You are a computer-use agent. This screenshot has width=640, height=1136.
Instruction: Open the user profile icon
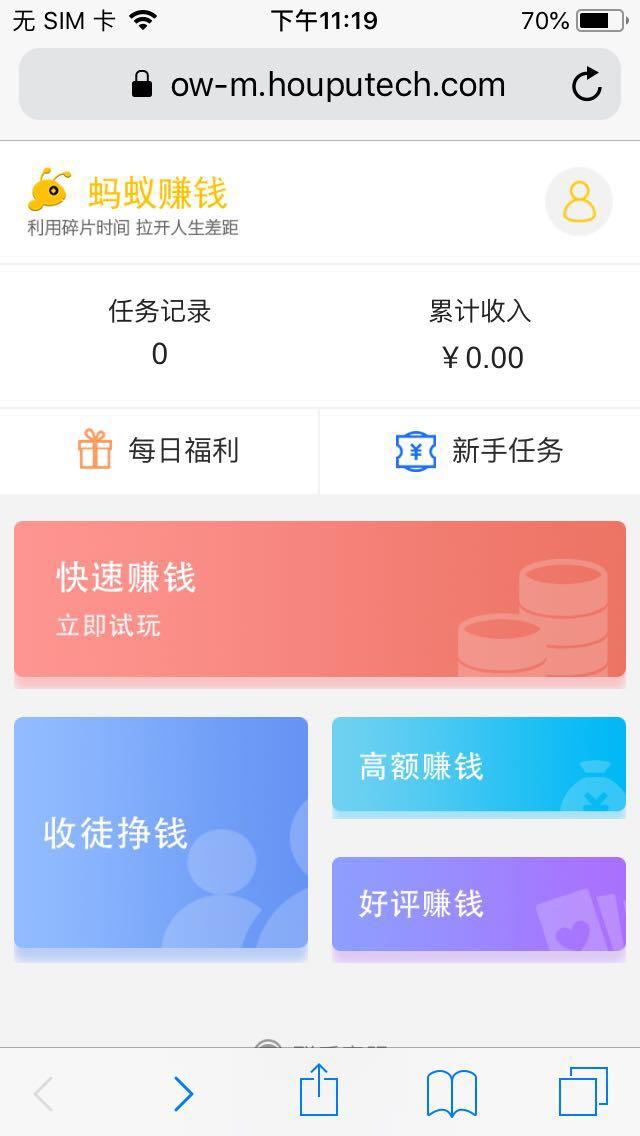pos(578,201)
